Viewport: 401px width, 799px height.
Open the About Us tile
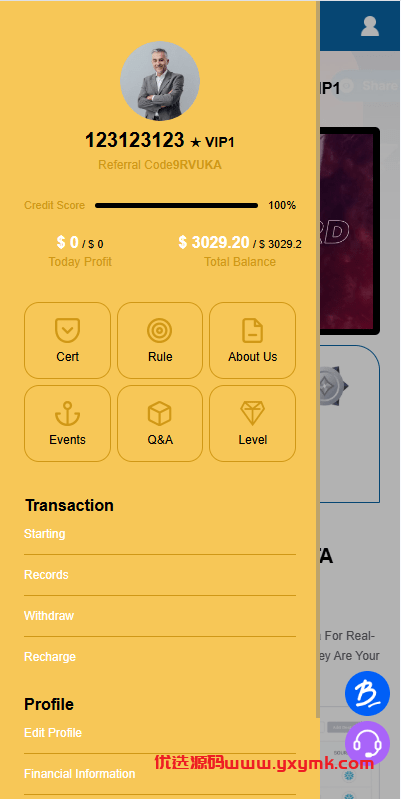[x=252, y=340]
